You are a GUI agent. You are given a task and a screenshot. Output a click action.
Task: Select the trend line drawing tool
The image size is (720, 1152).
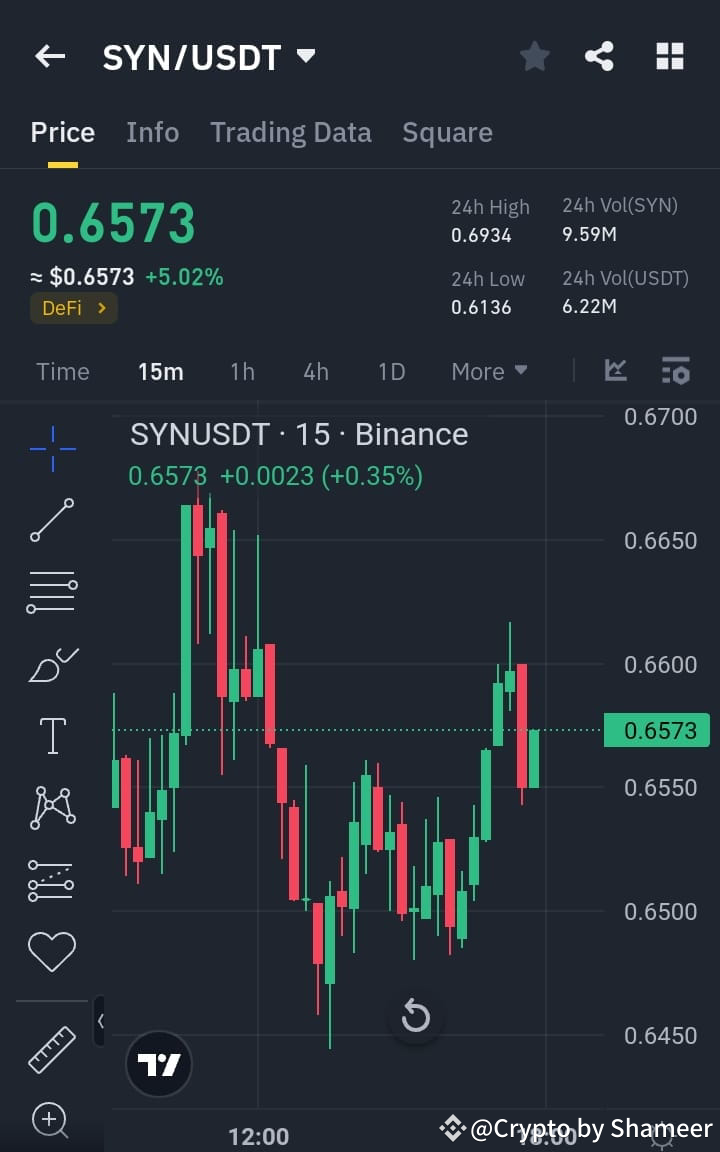click(x=51, y=520)
